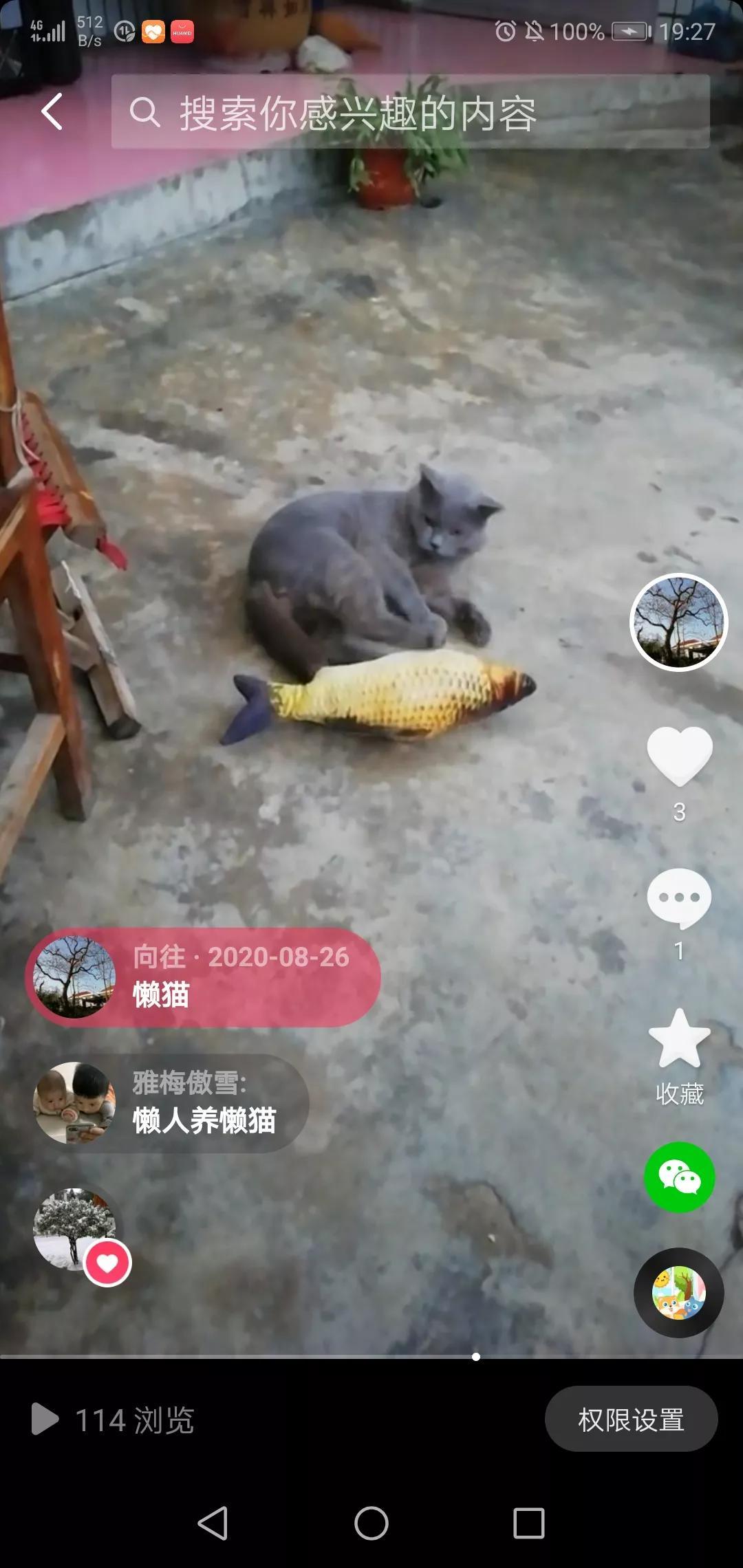The image size is (743, 1568).
Task: Open the round cartoon icon at bottom right
Action: (679, 1292)
